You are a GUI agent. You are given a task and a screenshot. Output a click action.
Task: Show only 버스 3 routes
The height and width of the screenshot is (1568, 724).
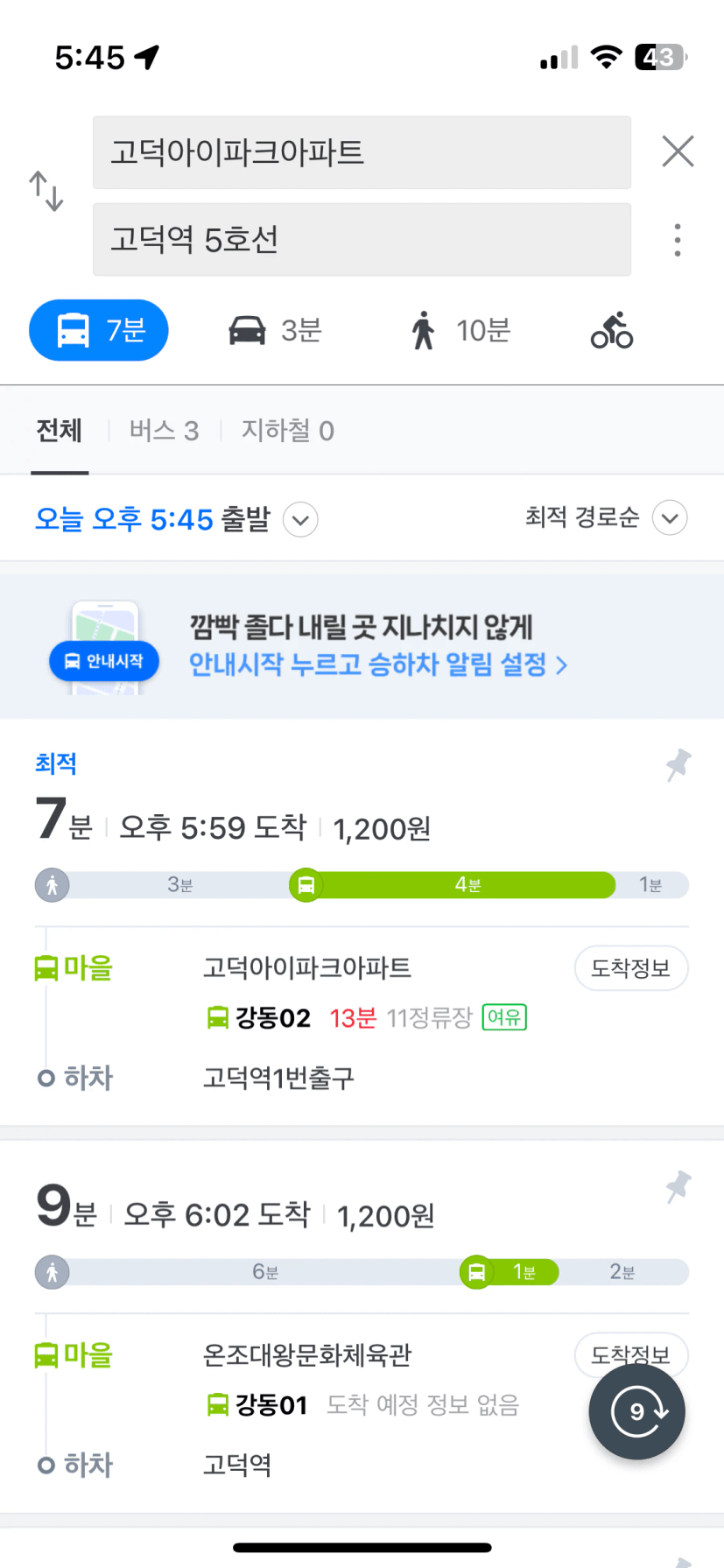pyautogui.click(x=164, y=431)
